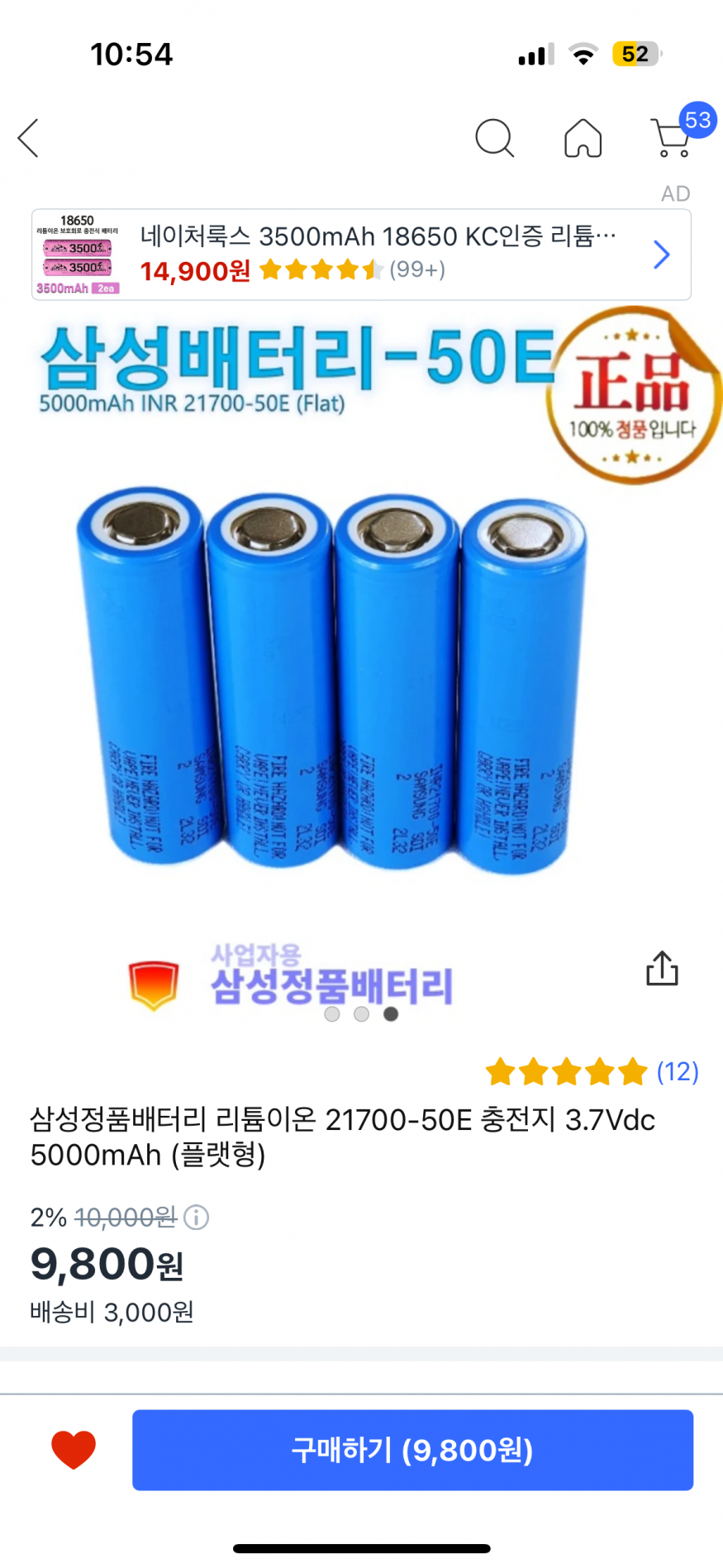Open the 12 reviews rating link
The height and width of the screenshot is (1568, 723).
[592, 1072]
